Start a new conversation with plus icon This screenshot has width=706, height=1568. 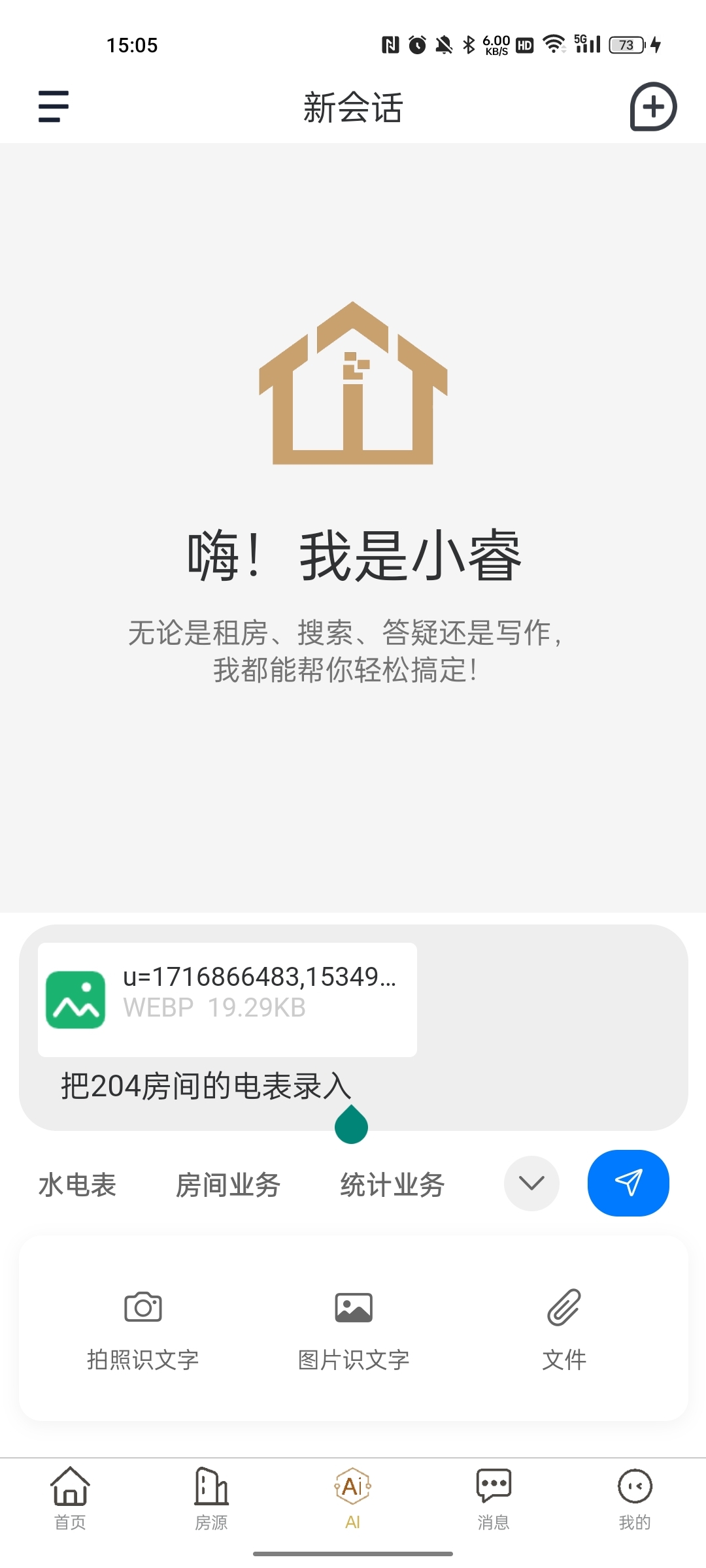[x=652, y=106]
